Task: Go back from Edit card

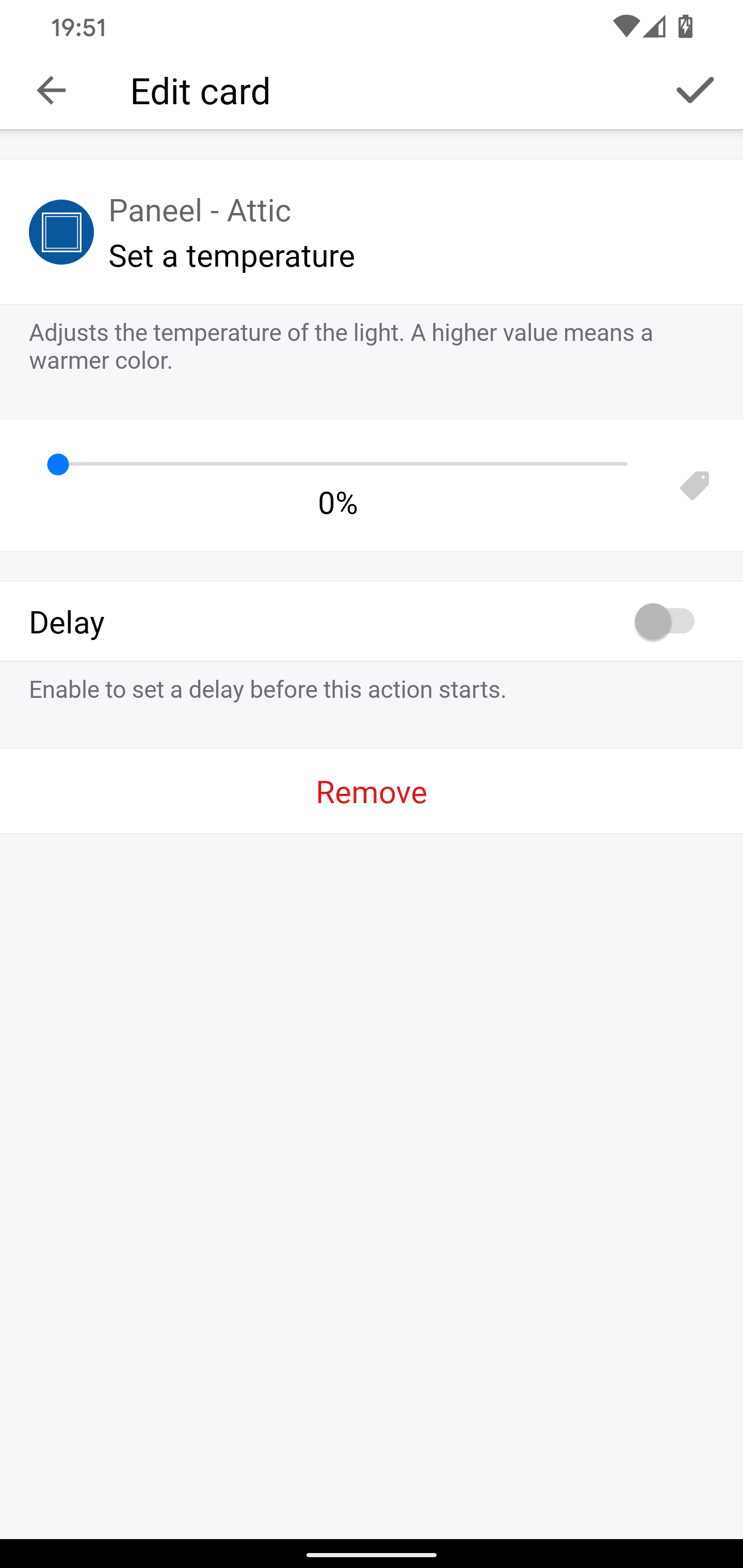Action: coord(51,91)
